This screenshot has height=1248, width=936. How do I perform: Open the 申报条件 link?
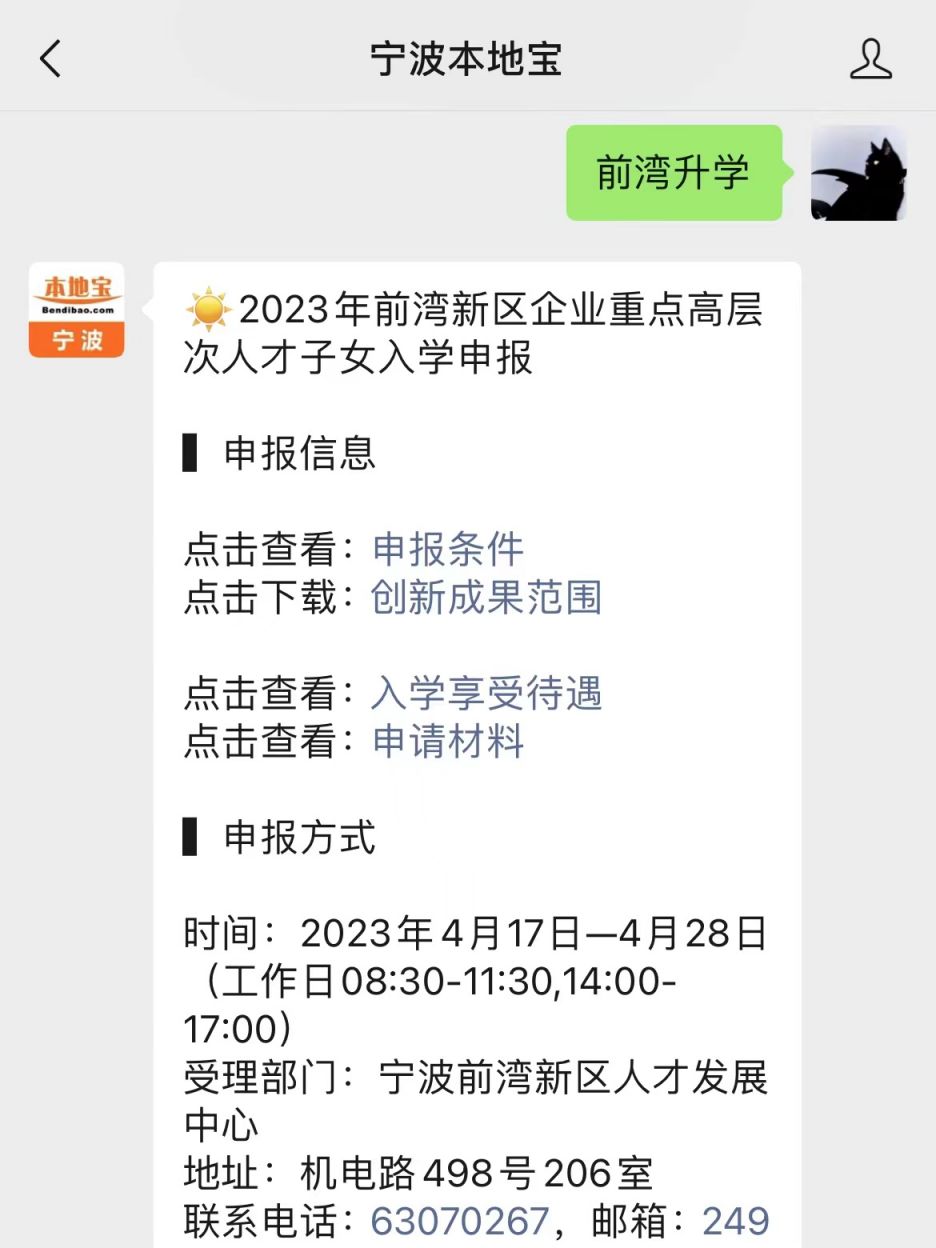[x=448, y=549]
